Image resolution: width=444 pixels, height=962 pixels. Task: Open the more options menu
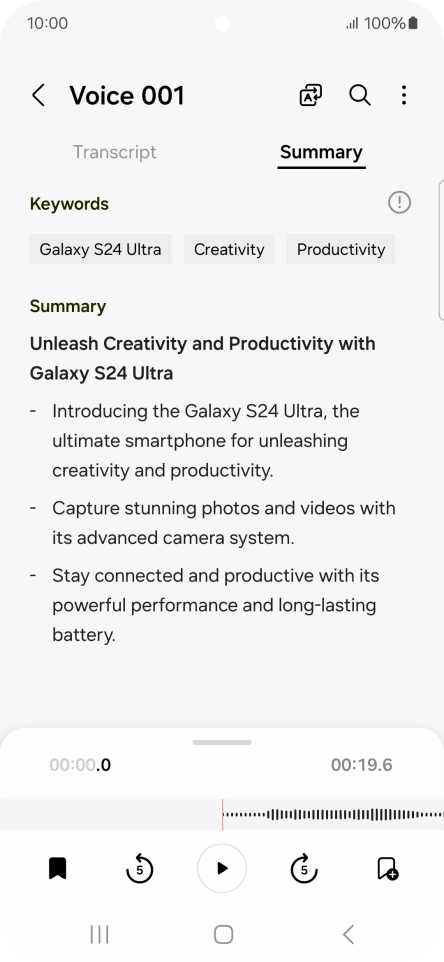pyautogui.click(x=404, y=95)
